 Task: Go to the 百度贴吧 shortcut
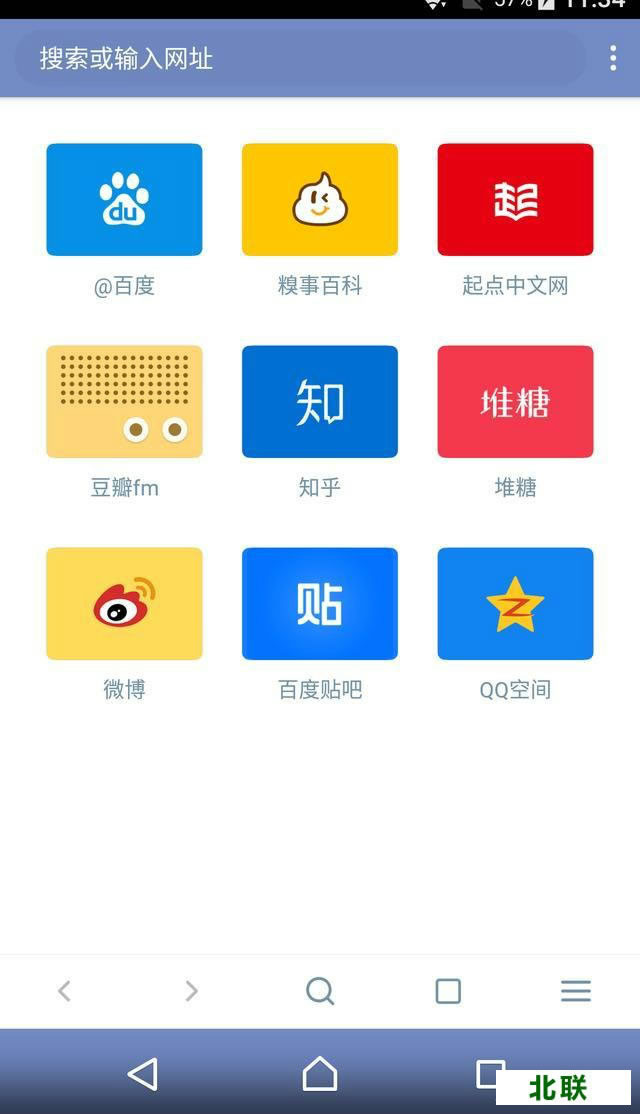click(320, 604)
